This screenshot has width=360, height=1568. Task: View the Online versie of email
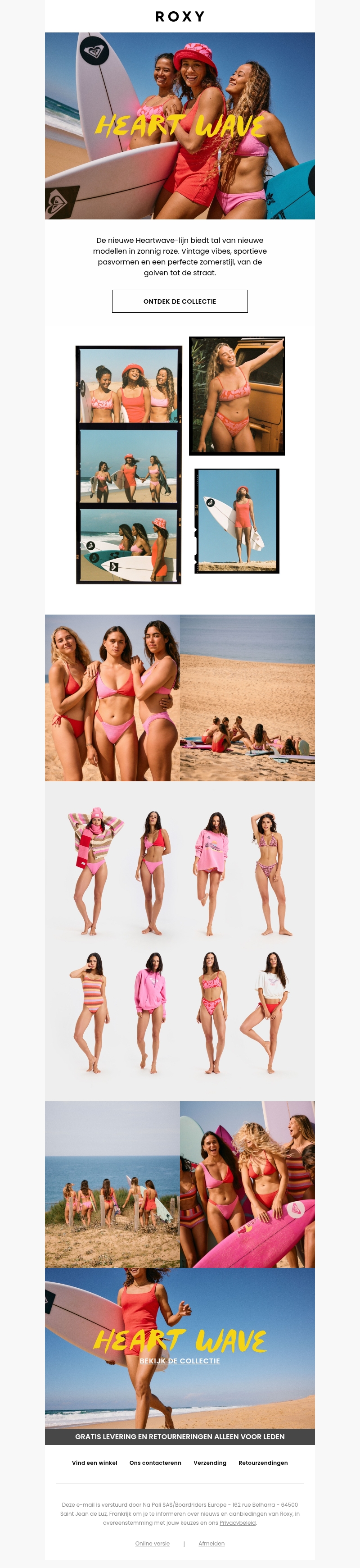coord(152,1543)
